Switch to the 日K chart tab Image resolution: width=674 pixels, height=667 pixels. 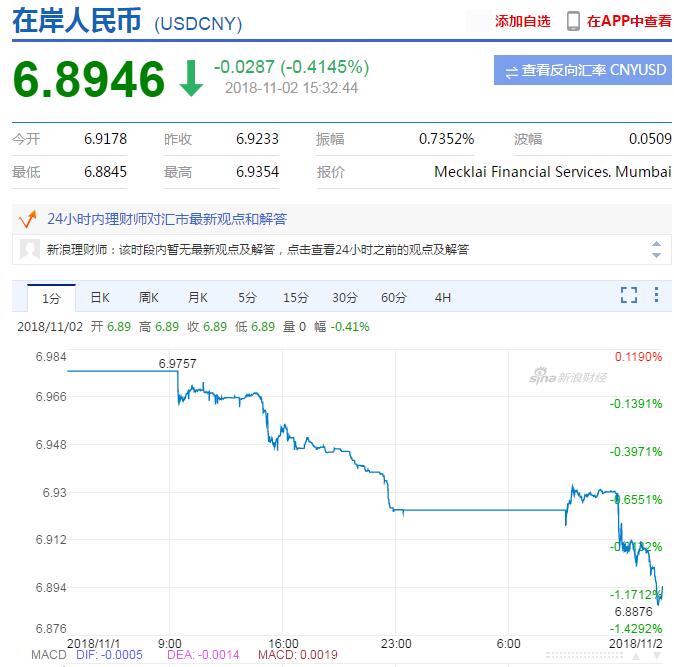point(100,298)
